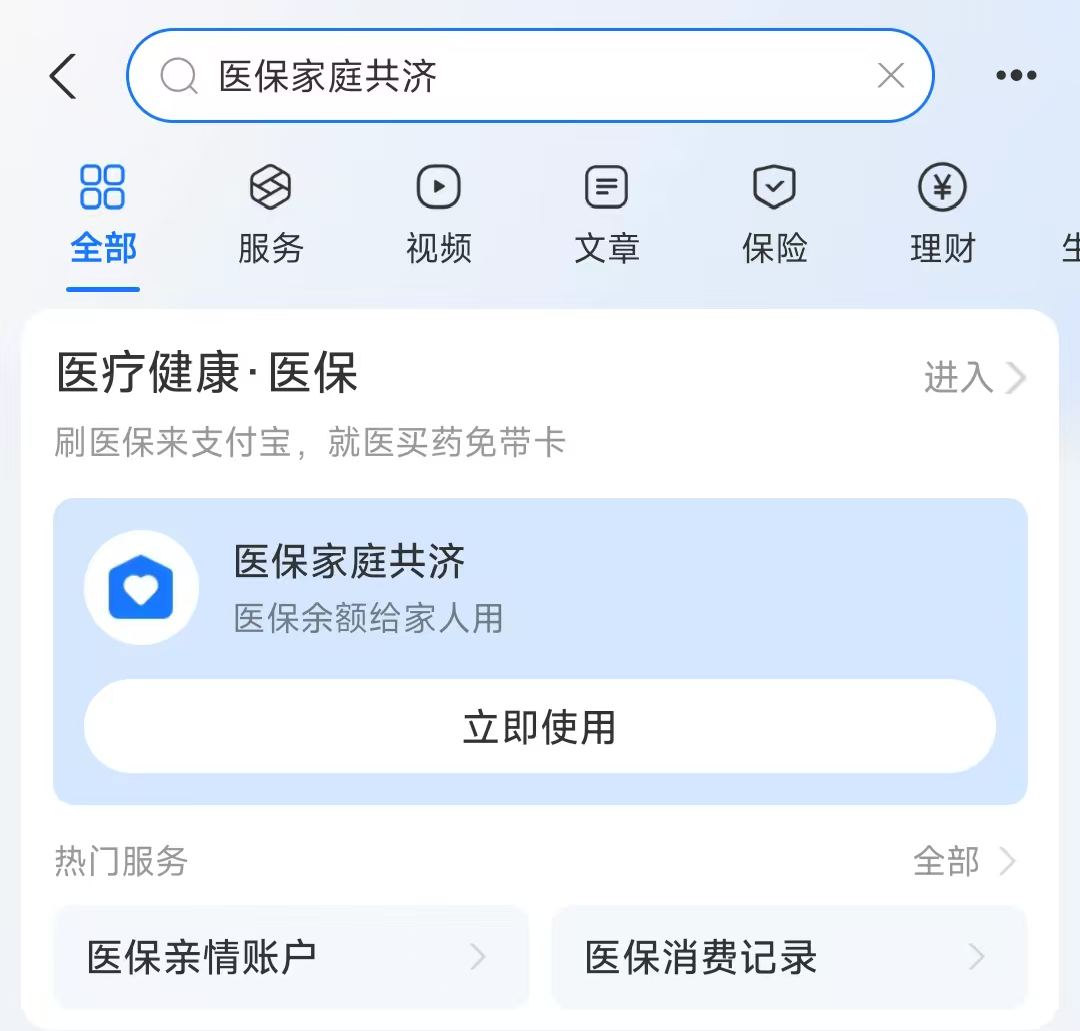Open 医保亲情账户
Image resolution: width=1080 pixels, height=1031 pixels.
[x=290, y=957]
